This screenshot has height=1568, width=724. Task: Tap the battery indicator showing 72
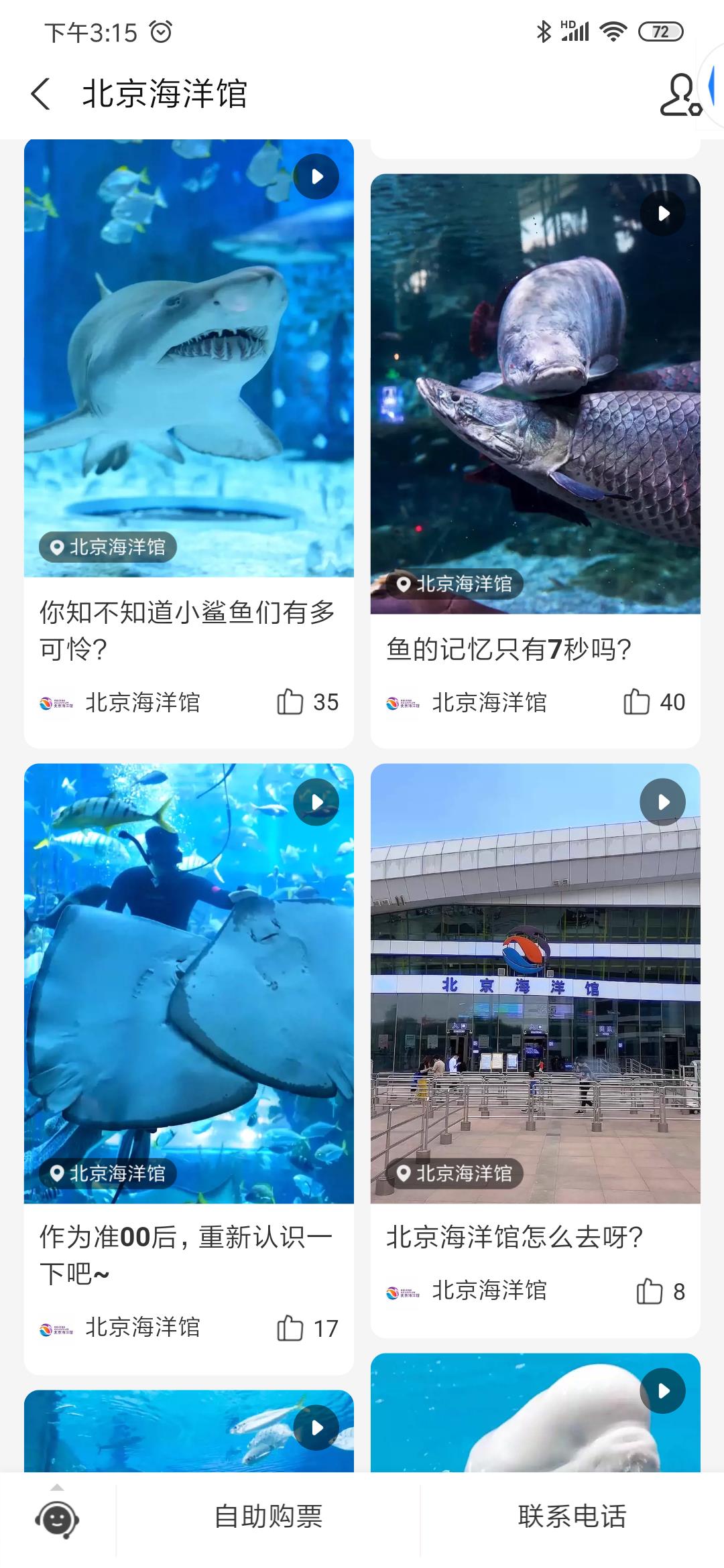[662, 30]
